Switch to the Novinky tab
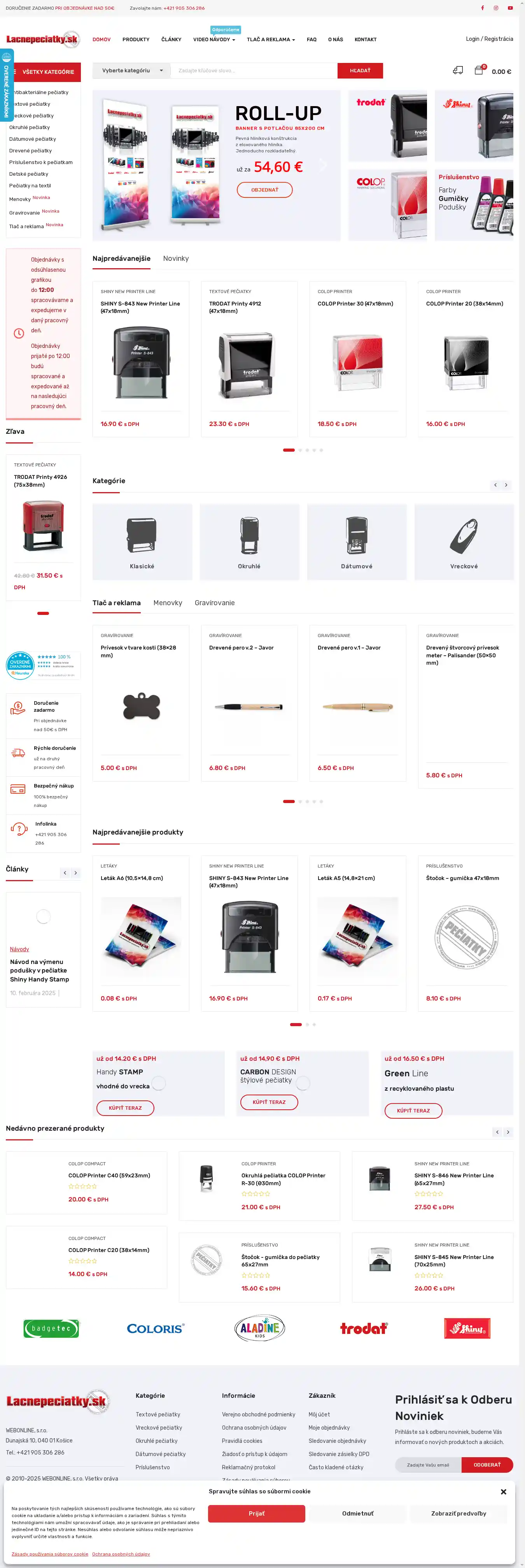 (175, 259)
